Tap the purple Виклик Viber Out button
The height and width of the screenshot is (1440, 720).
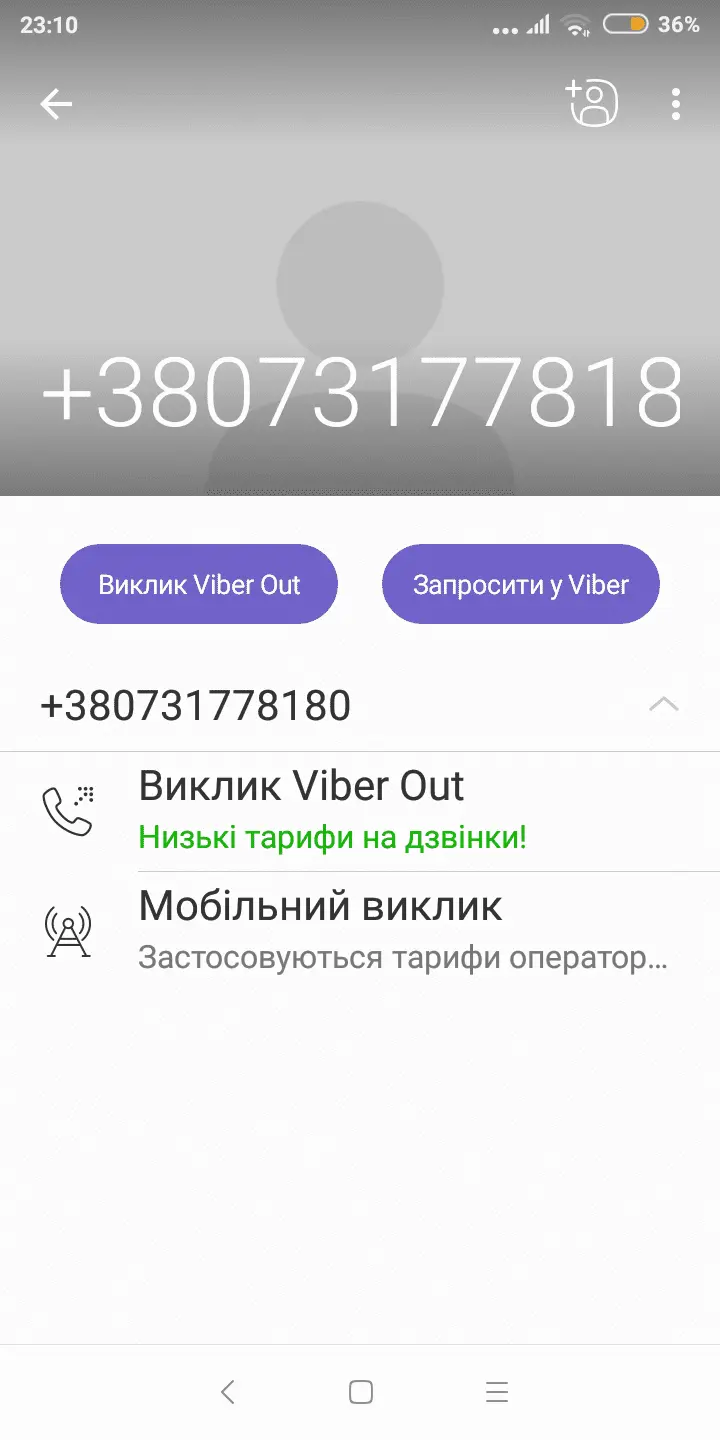click(x=199, y=585)
